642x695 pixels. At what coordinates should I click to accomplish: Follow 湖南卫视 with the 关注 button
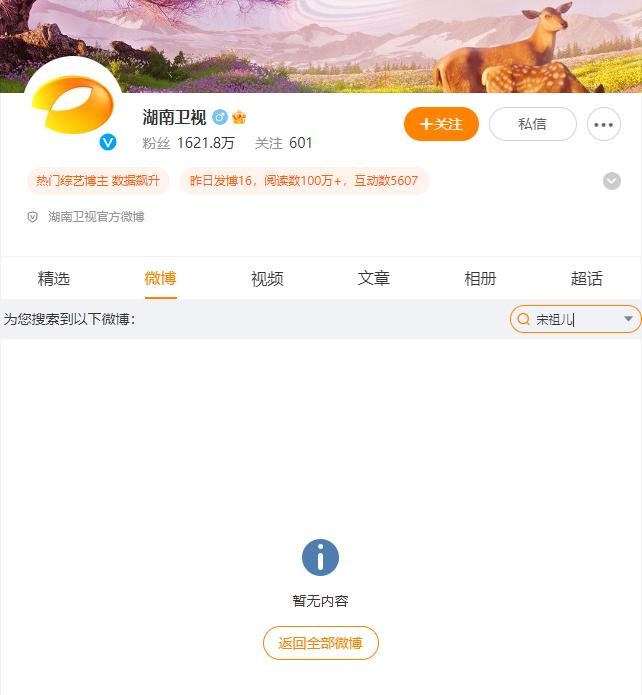[x=441, y=124]
